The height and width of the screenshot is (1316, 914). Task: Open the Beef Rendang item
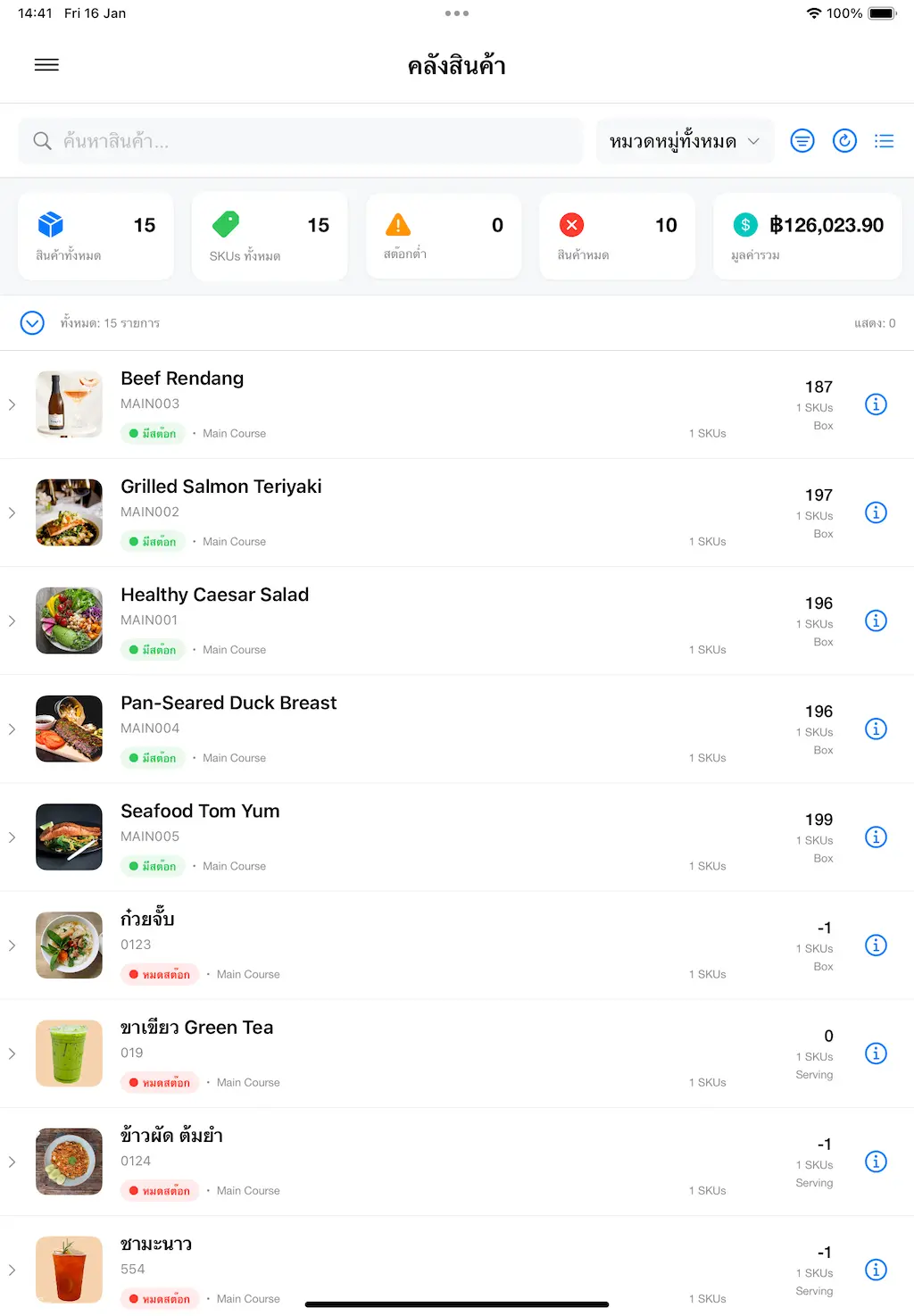tap(182, 379)
